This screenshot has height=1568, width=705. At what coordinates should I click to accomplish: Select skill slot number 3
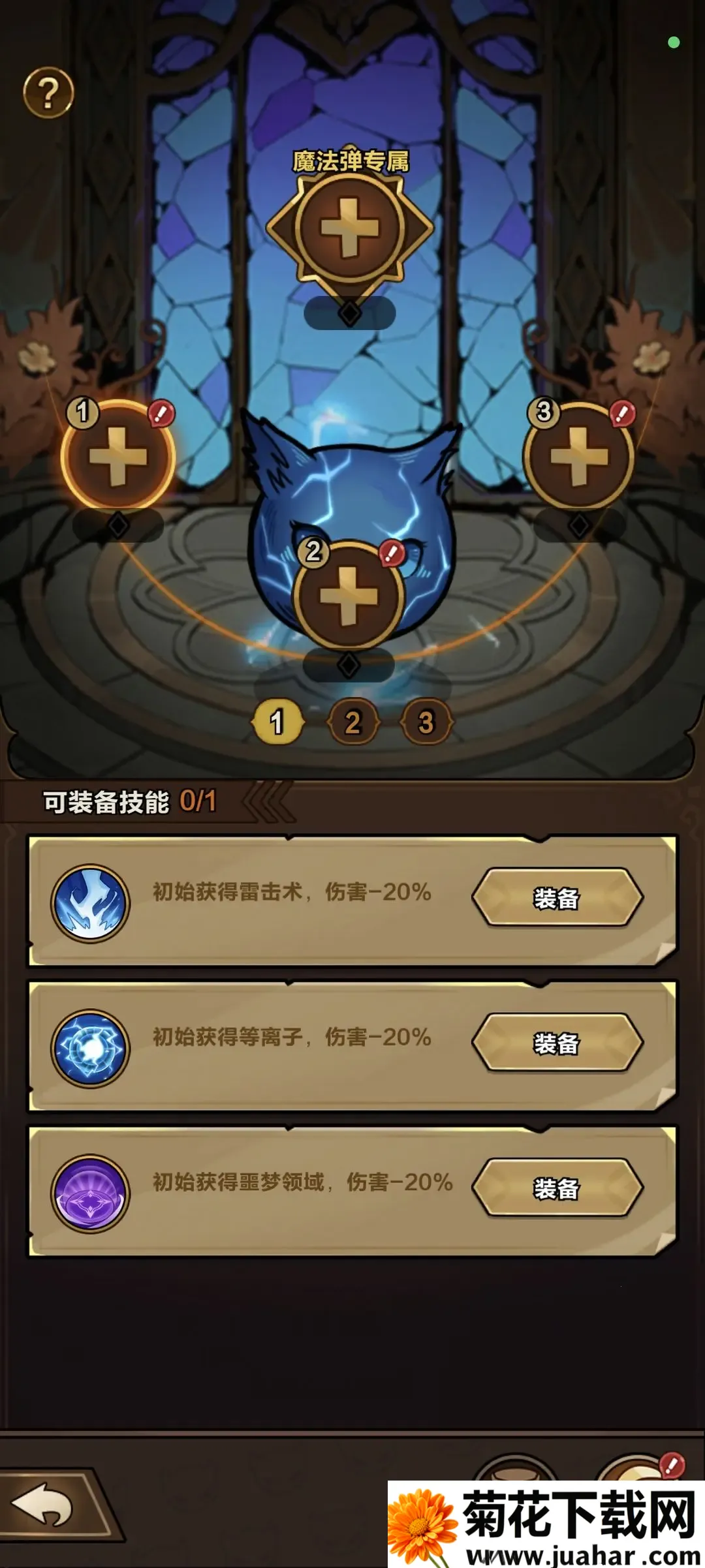pyautogui.click(x=578, y=457)
